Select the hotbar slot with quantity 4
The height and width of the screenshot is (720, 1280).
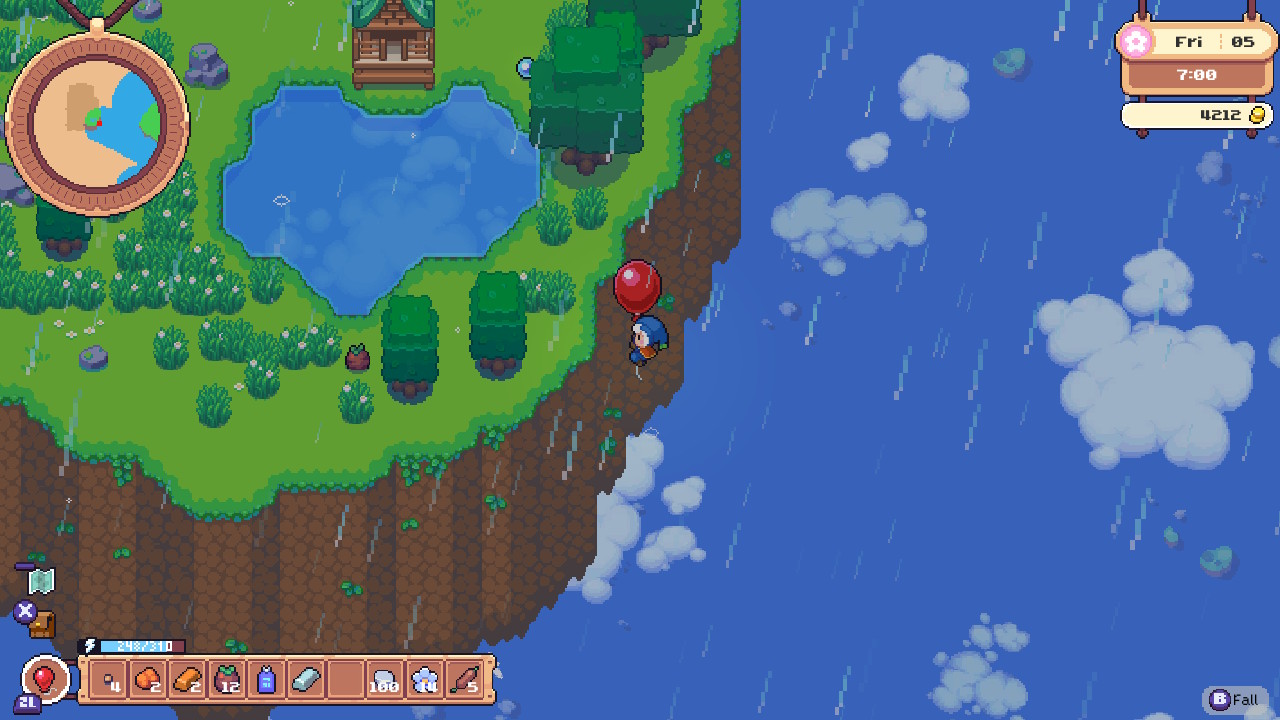coord(108,681)
